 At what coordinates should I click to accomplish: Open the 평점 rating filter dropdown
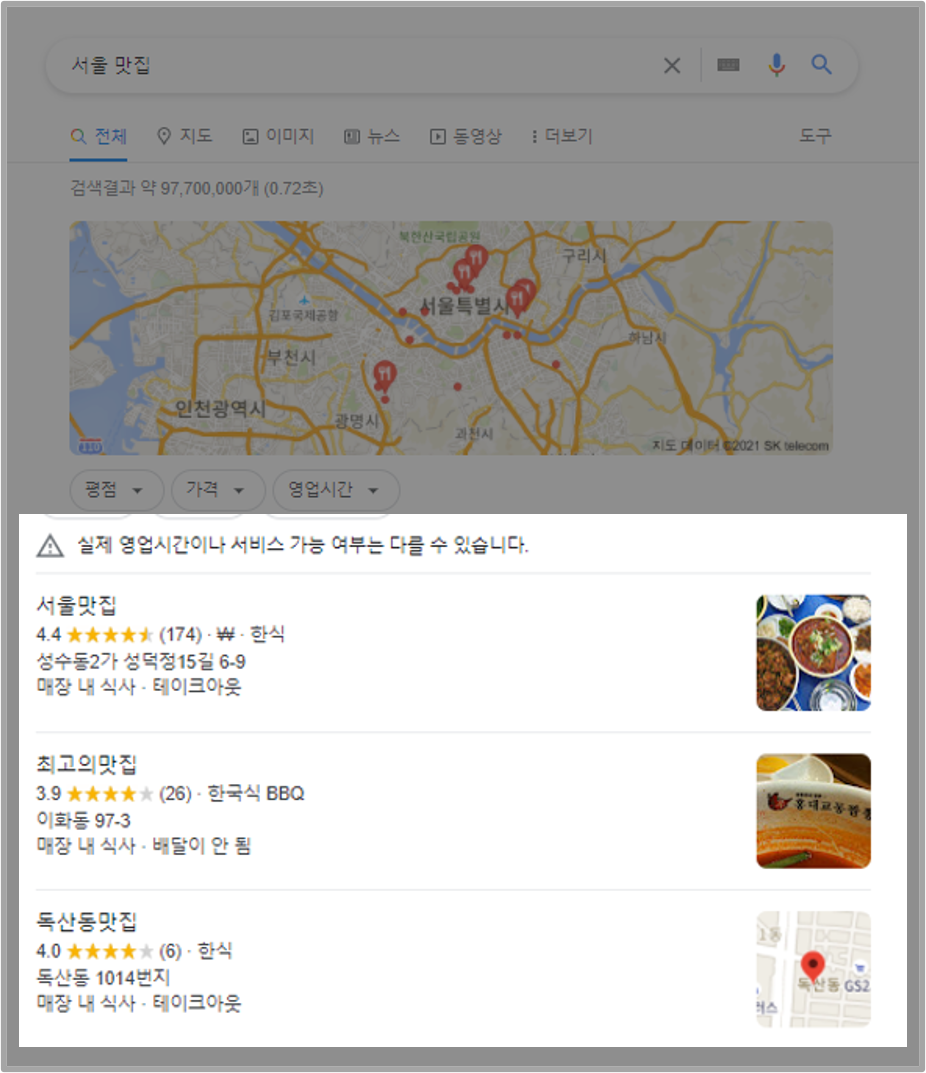pos(116,490)
